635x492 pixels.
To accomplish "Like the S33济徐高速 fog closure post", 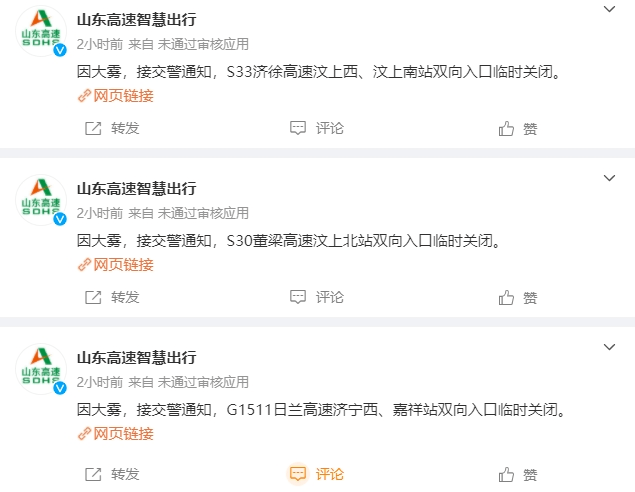I will coord(518,128).
